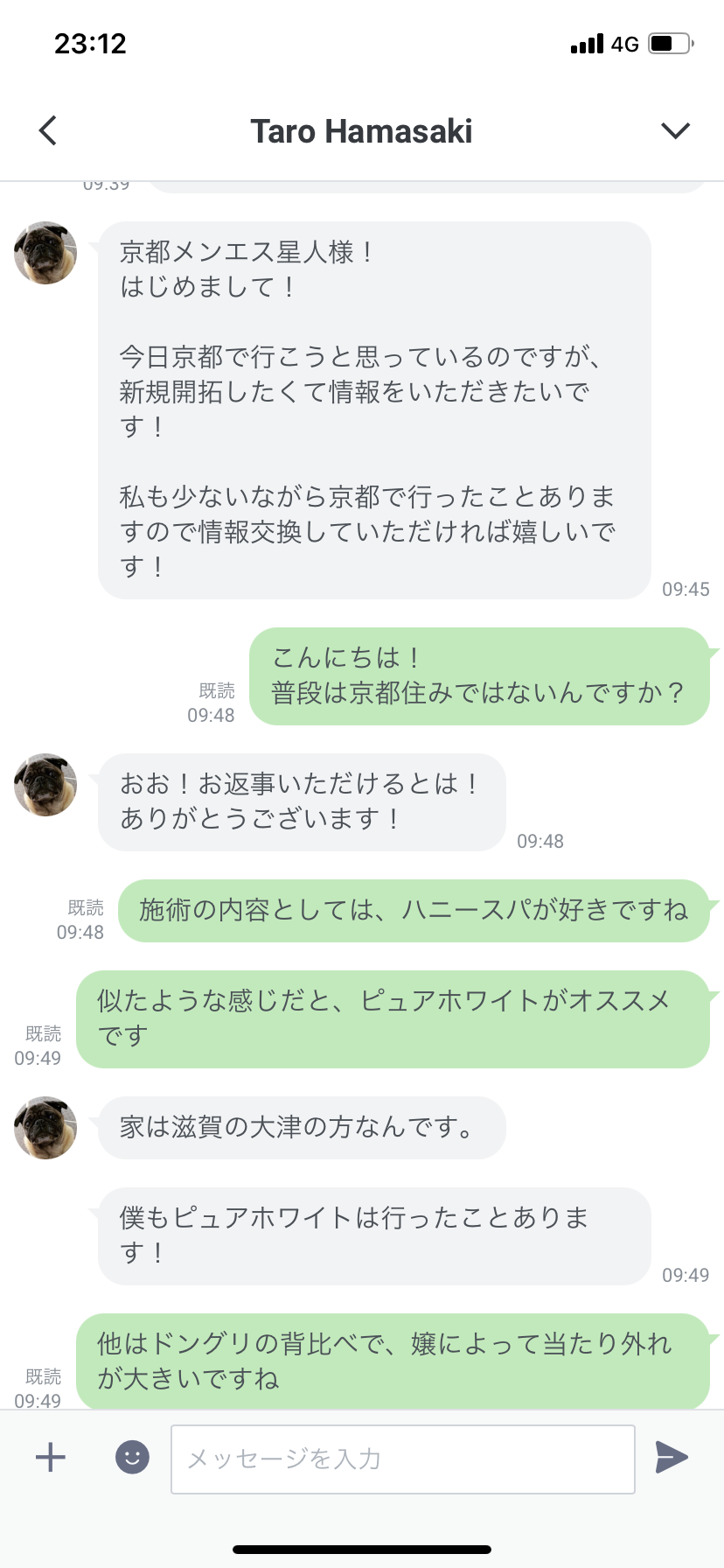Viewport: 724px width, 1568px height.
Task: Tap Taro Hamasaki's pug profile picture
Action: [x=45, y=253]
